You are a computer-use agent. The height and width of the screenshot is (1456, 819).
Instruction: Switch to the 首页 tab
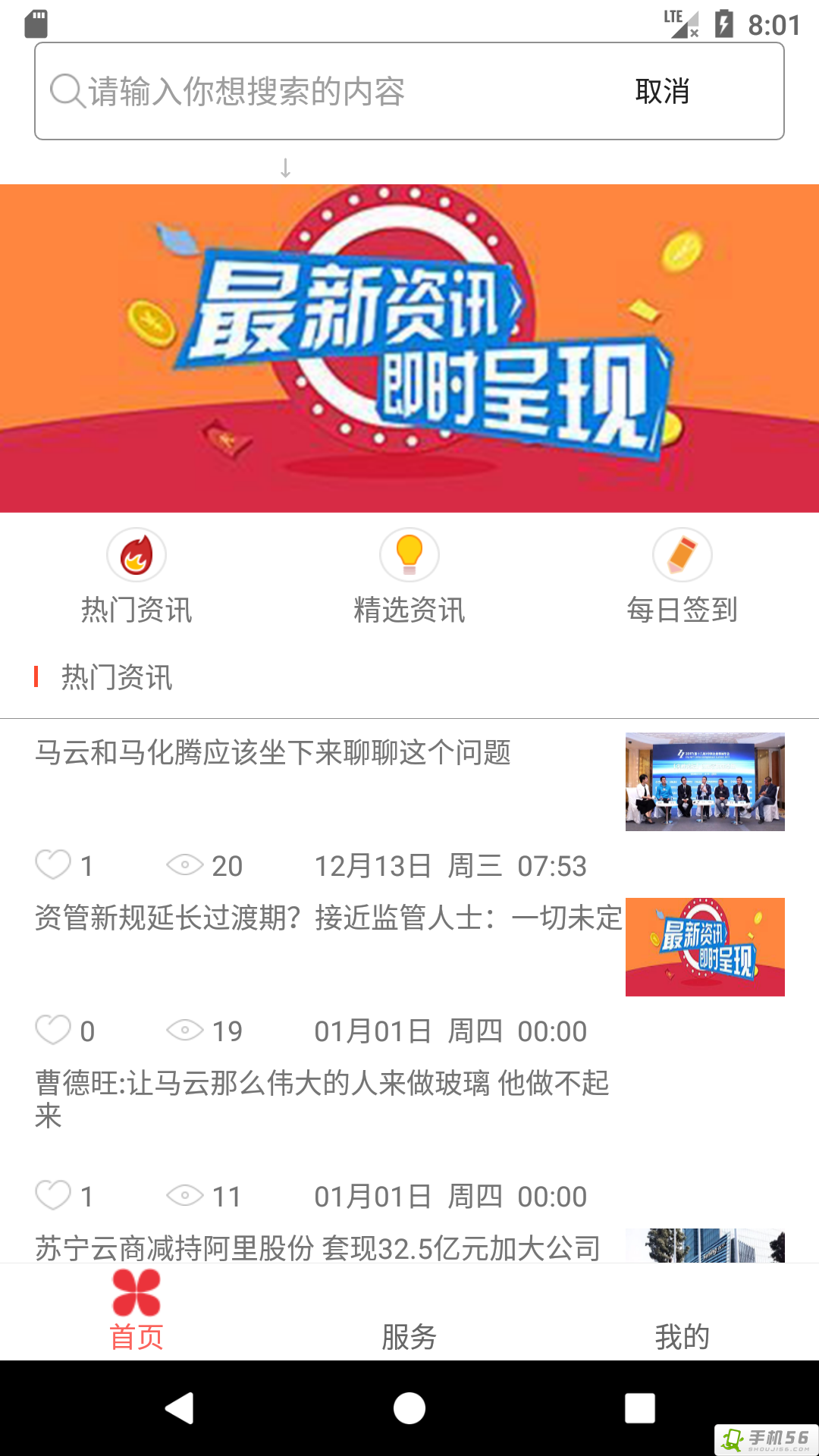pos(136,1312)
